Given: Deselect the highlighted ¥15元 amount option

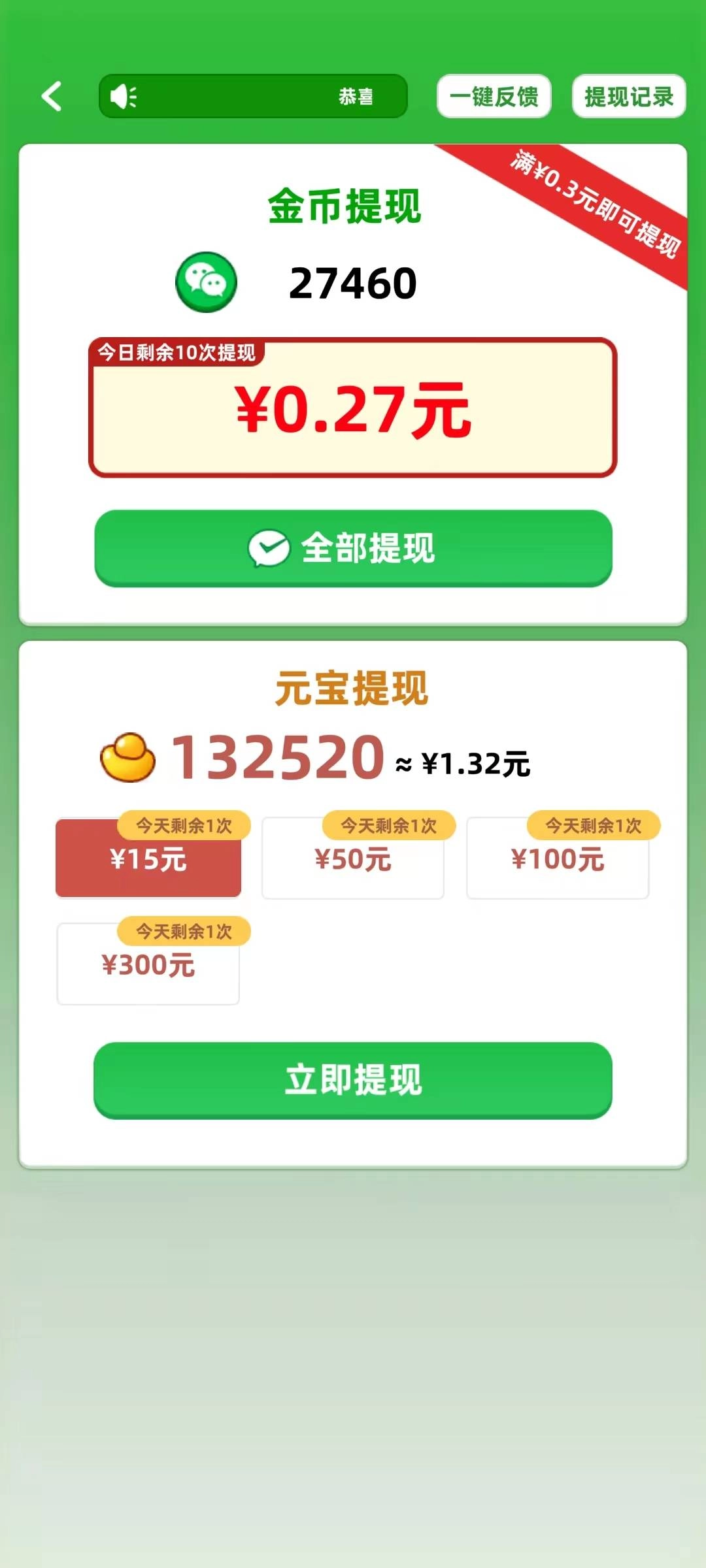Looking at the screenshot, I should tap(148, 861).
